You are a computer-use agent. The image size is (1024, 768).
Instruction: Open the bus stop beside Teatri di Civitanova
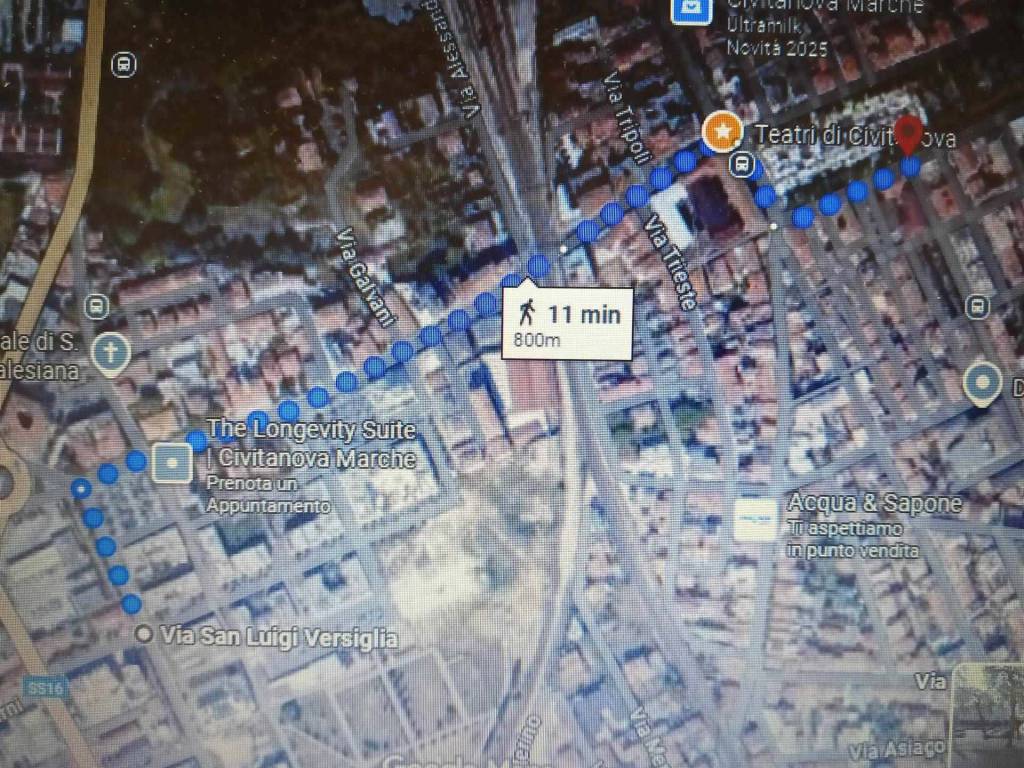[741, 164]
